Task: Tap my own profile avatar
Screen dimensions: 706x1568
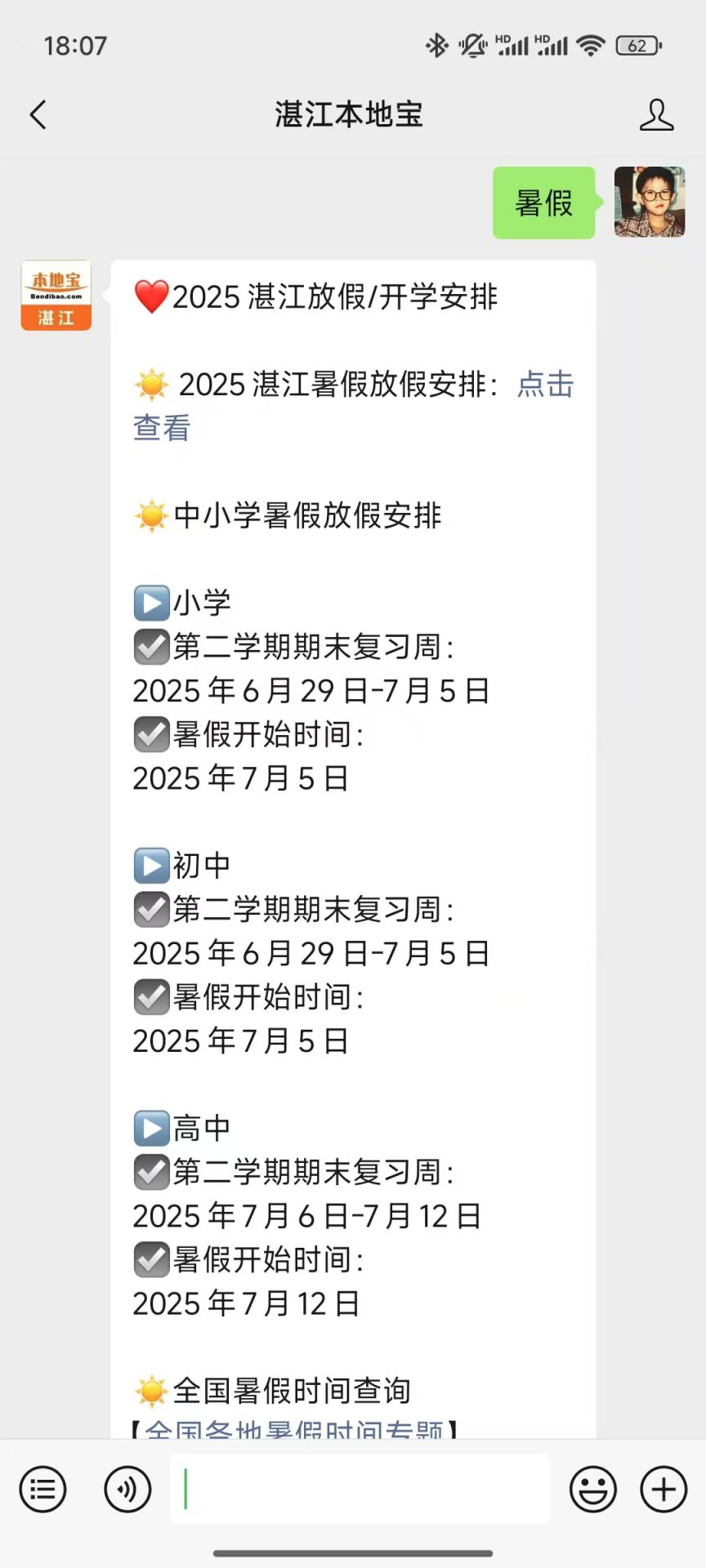Action: coord(650,202)
